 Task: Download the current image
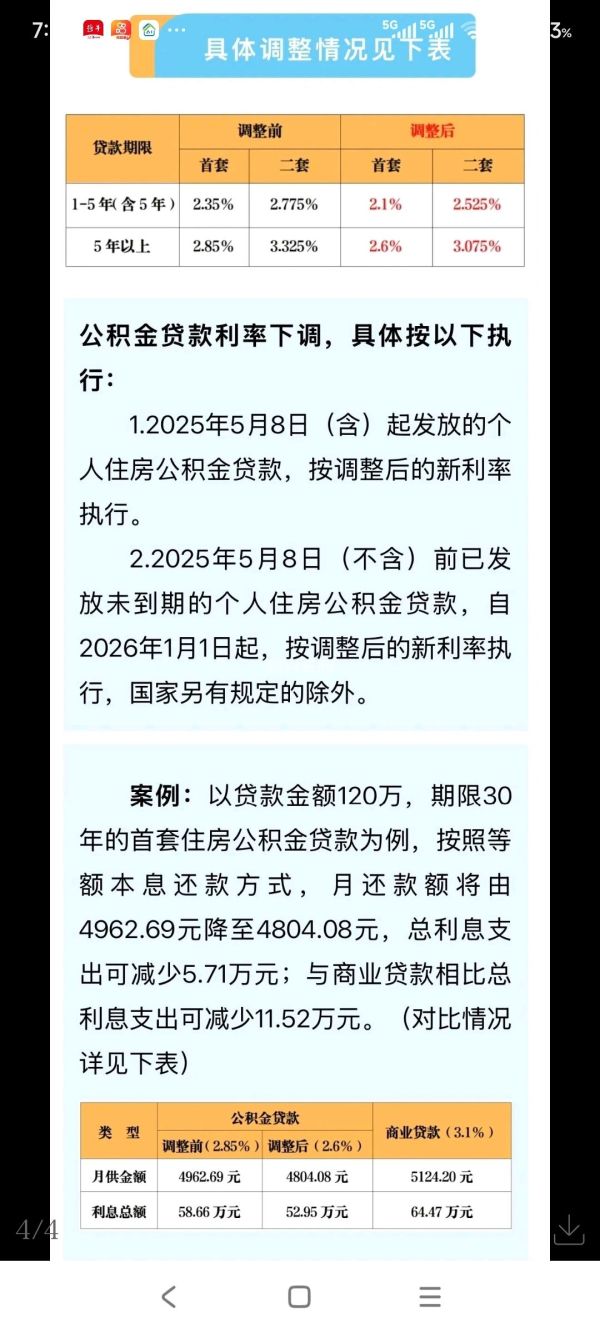click(568, 1229)
